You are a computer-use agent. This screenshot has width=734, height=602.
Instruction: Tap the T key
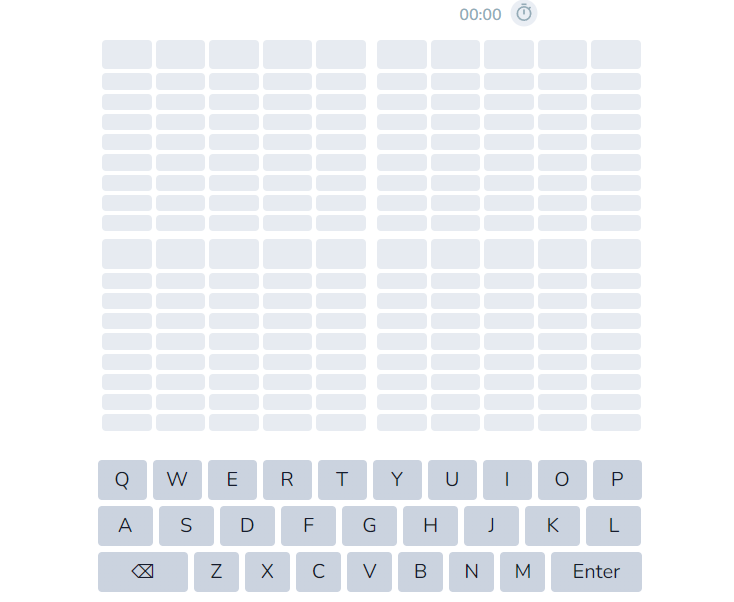(342, 480)
